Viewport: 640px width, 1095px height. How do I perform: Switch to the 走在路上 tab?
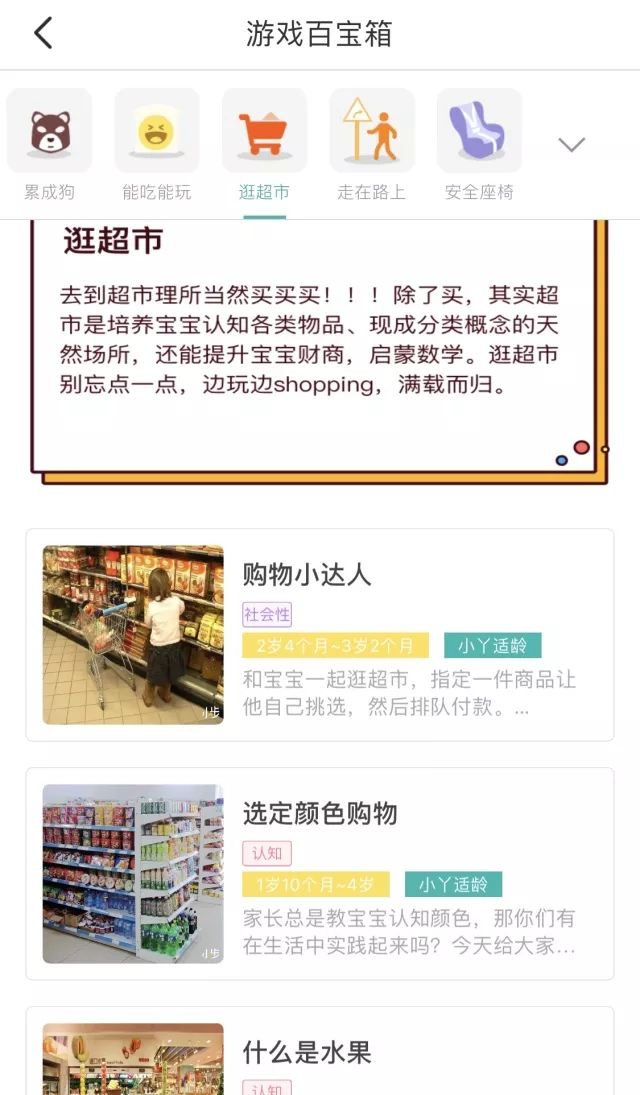click(x=372, y=145)
